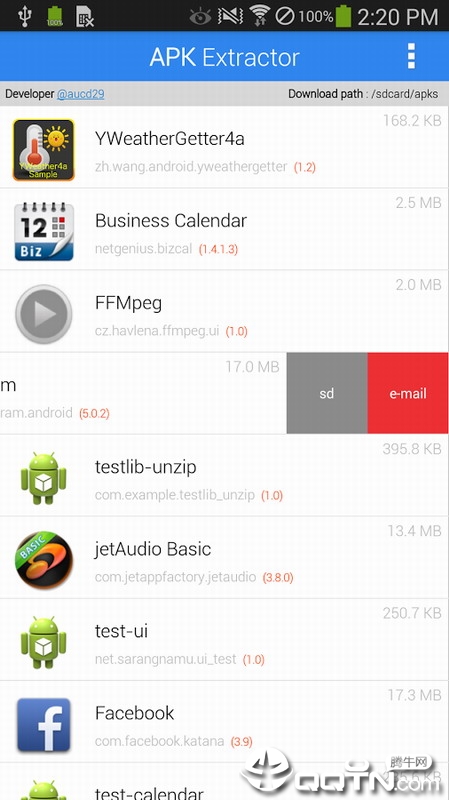Image resolution: width=449 pixels, height=800 pixels.
Task: Open the overflow menu
Action: (411, 56)
